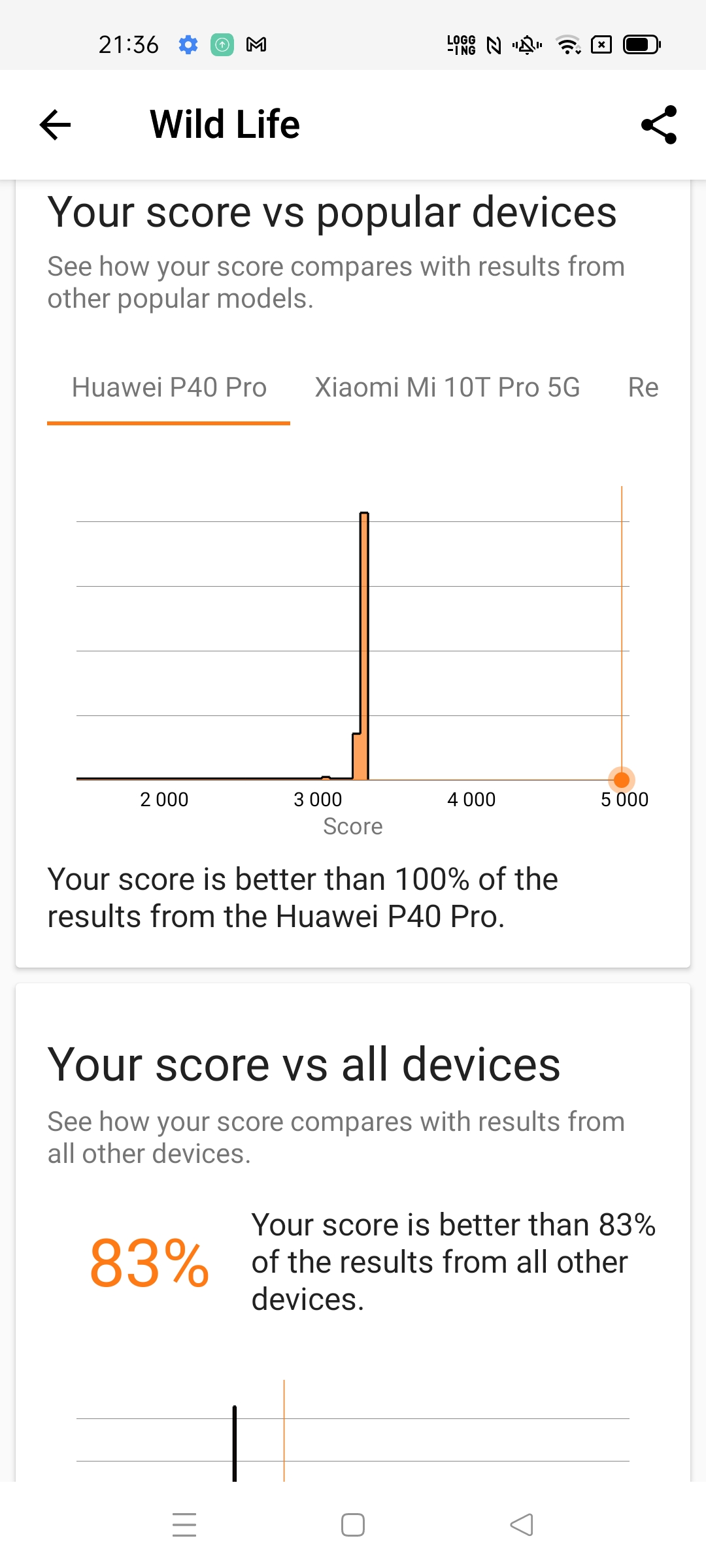Viewport: 706px width, 1568px height.
Task: Go back using the arrow icon
Action: (x=55, y=125)
